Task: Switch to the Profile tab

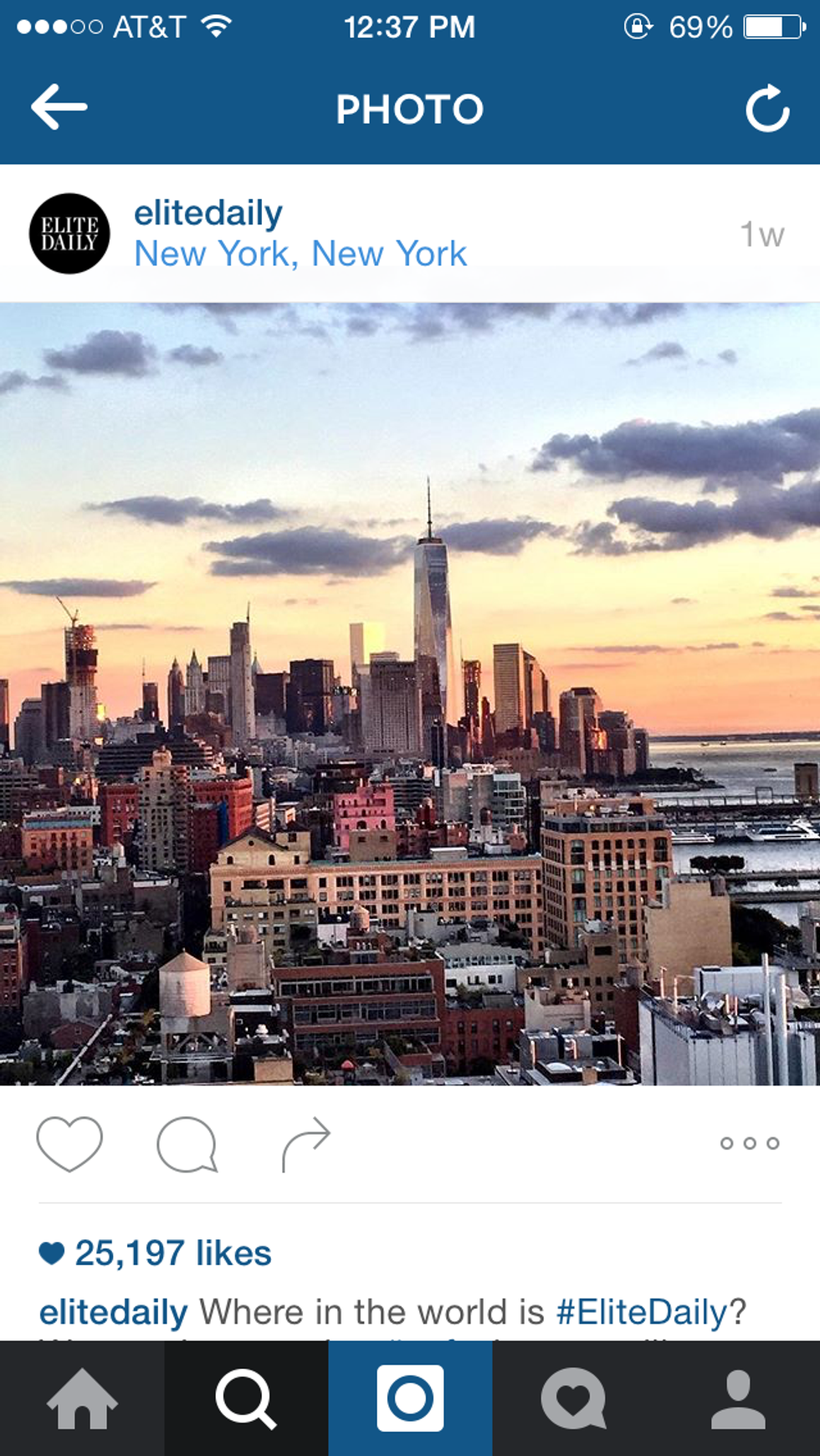Action: [x=738, y=1399]
